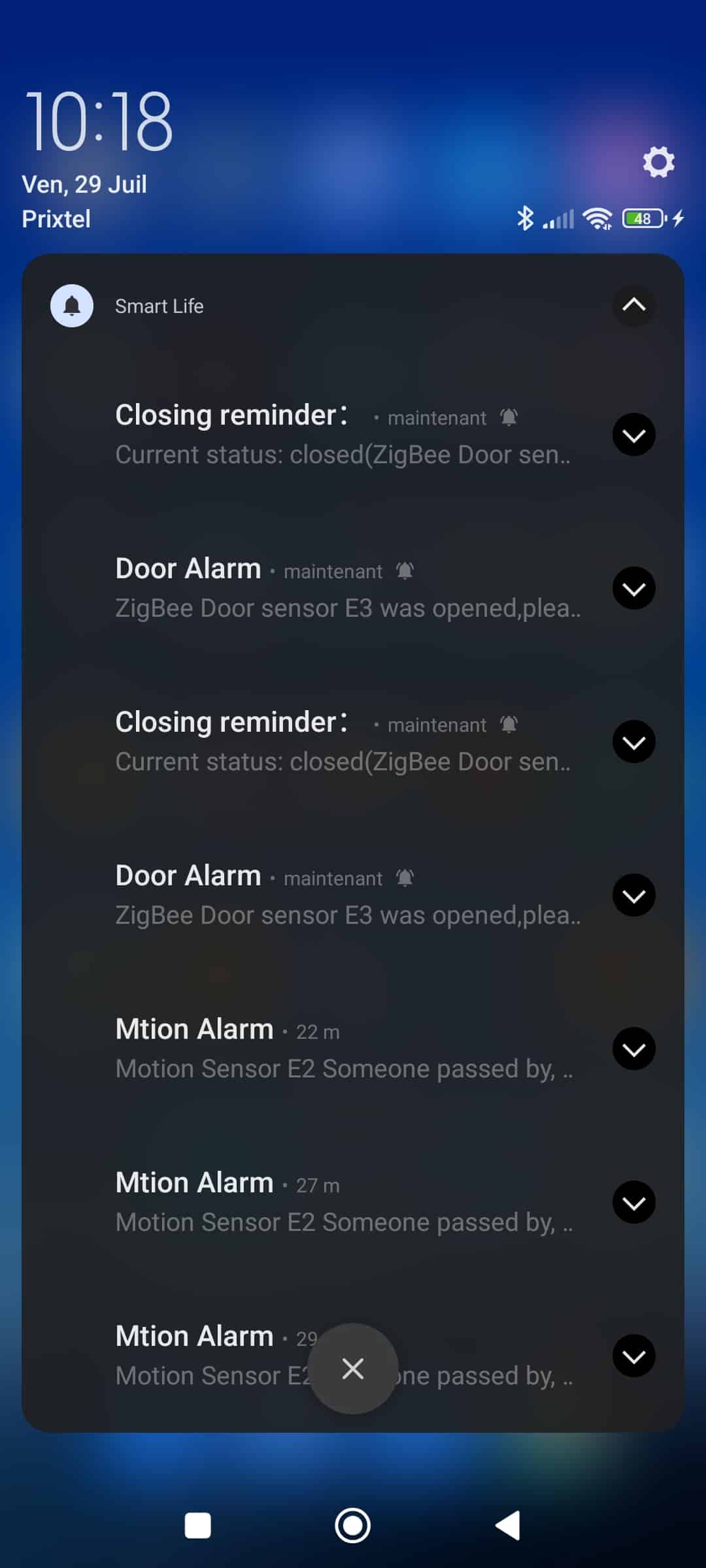Screen dimensions: 706x1568
Task: Expand the Mtion Alarm notification from 22 m
Action: [x=633, y=1049]
